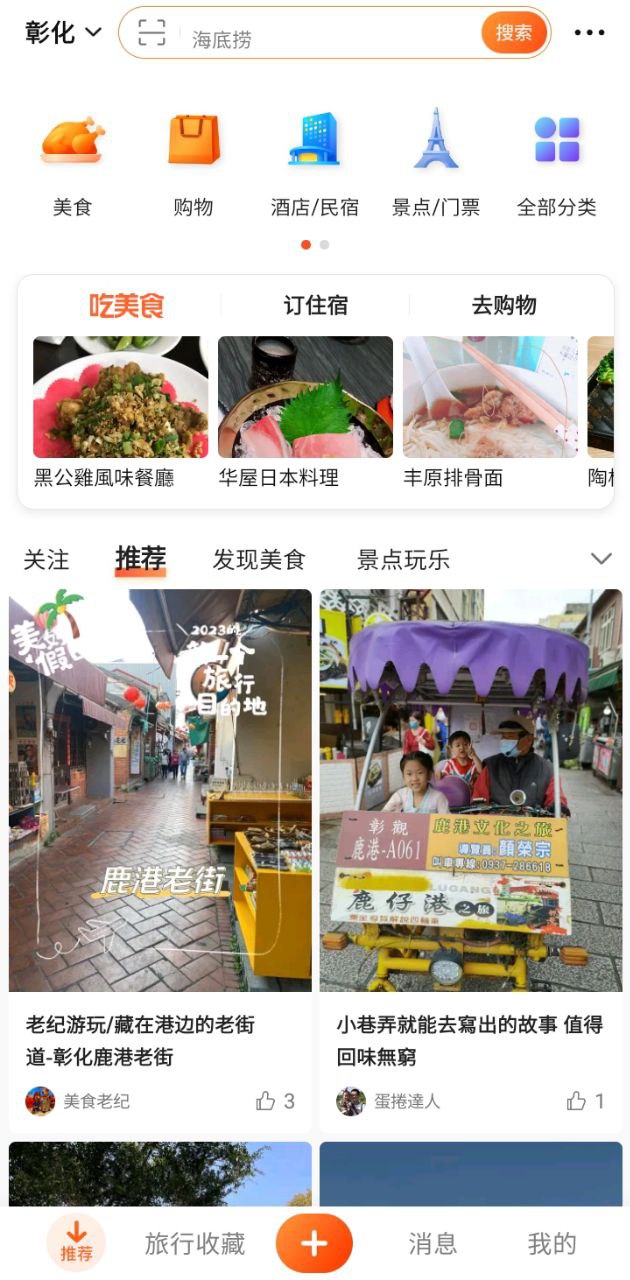Switch to the 关注 feed tab
This screenshot has height=1280, width=630.
tap(46, 560)
